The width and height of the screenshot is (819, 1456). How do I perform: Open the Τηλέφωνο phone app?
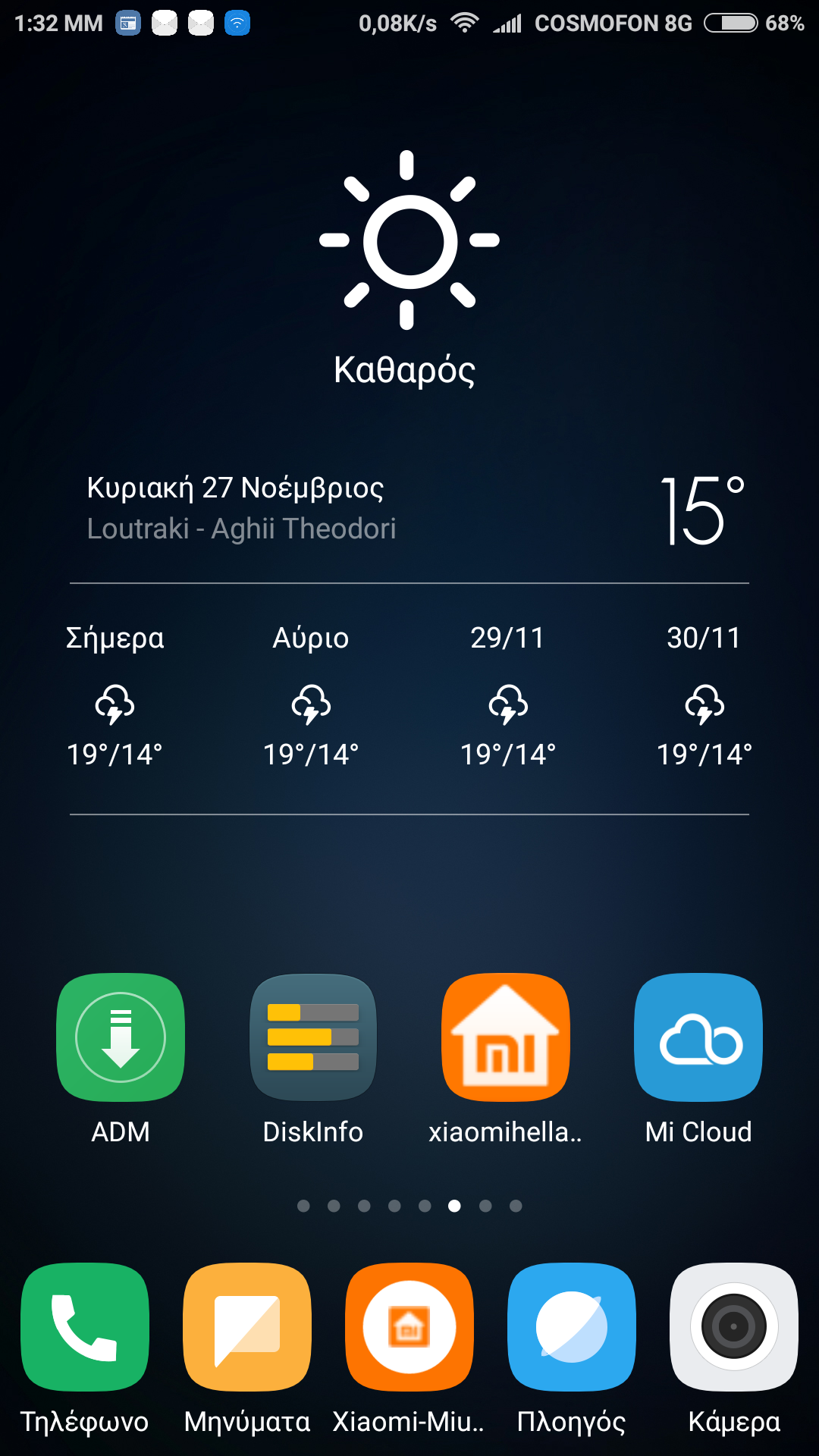85,1327
